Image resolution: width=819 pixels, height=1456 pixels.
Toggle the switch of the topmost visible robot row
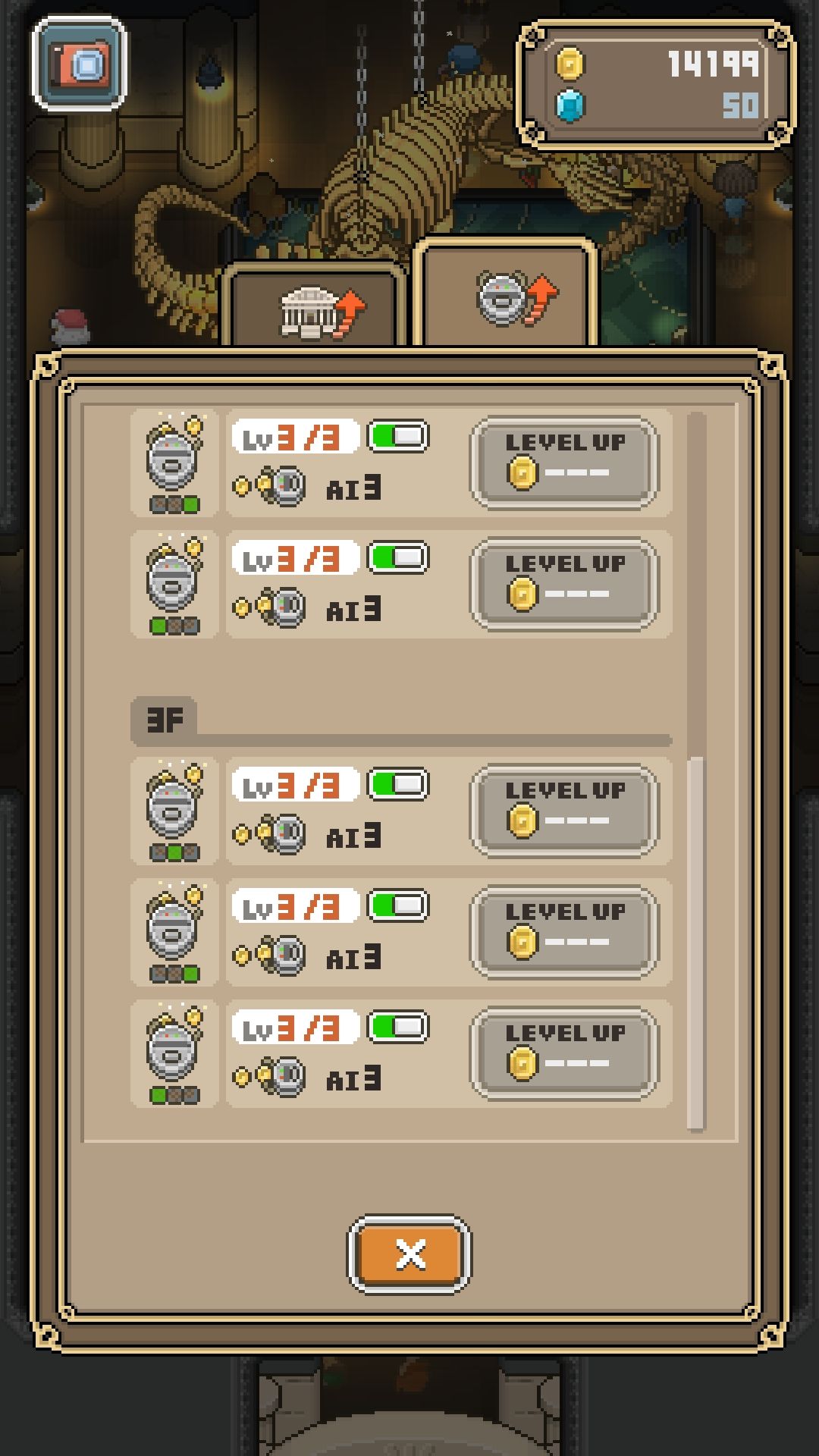tap(398, 436)
